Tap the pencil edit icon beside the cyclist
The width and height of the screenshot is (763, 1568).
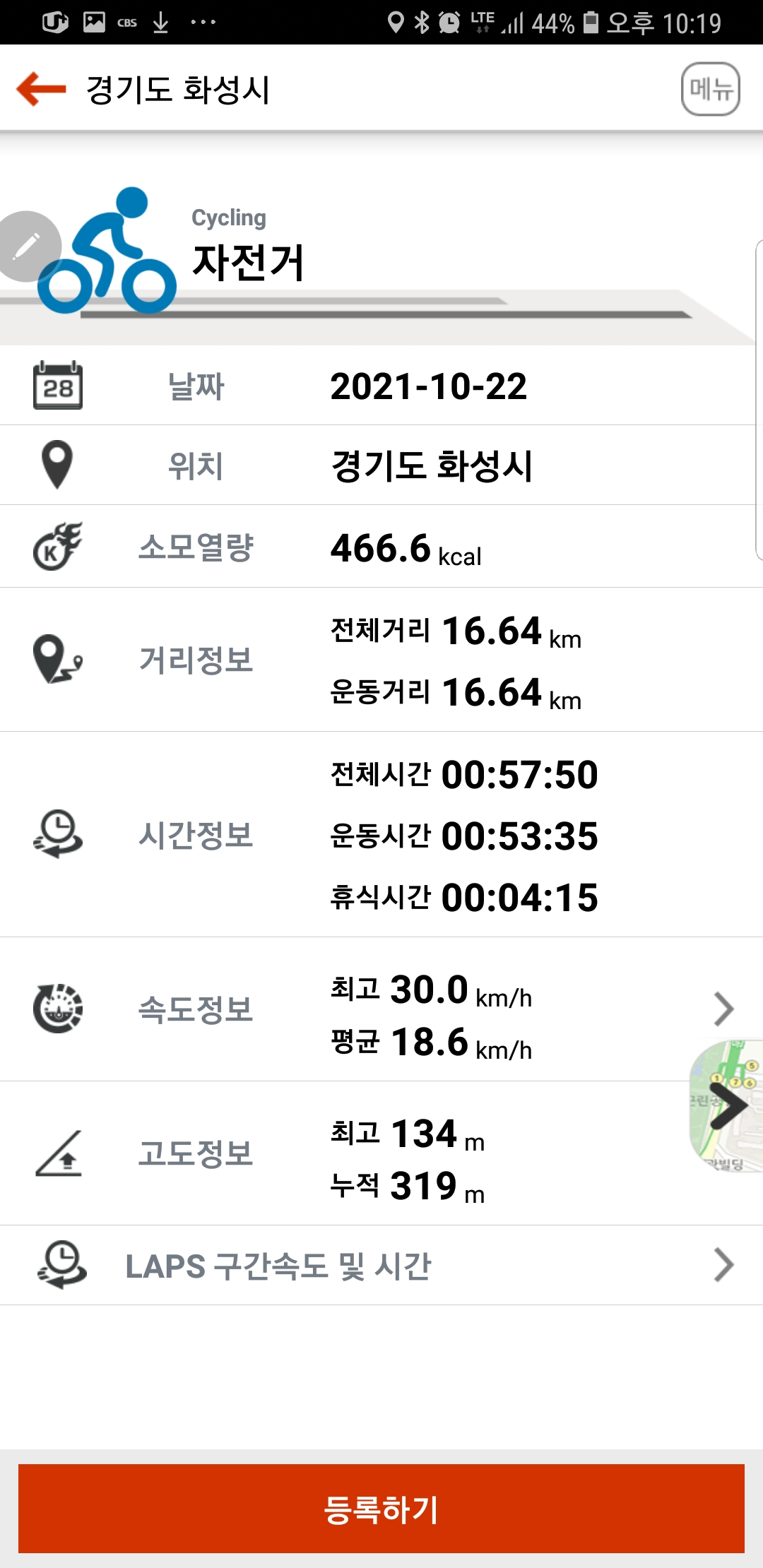point(27,247)
